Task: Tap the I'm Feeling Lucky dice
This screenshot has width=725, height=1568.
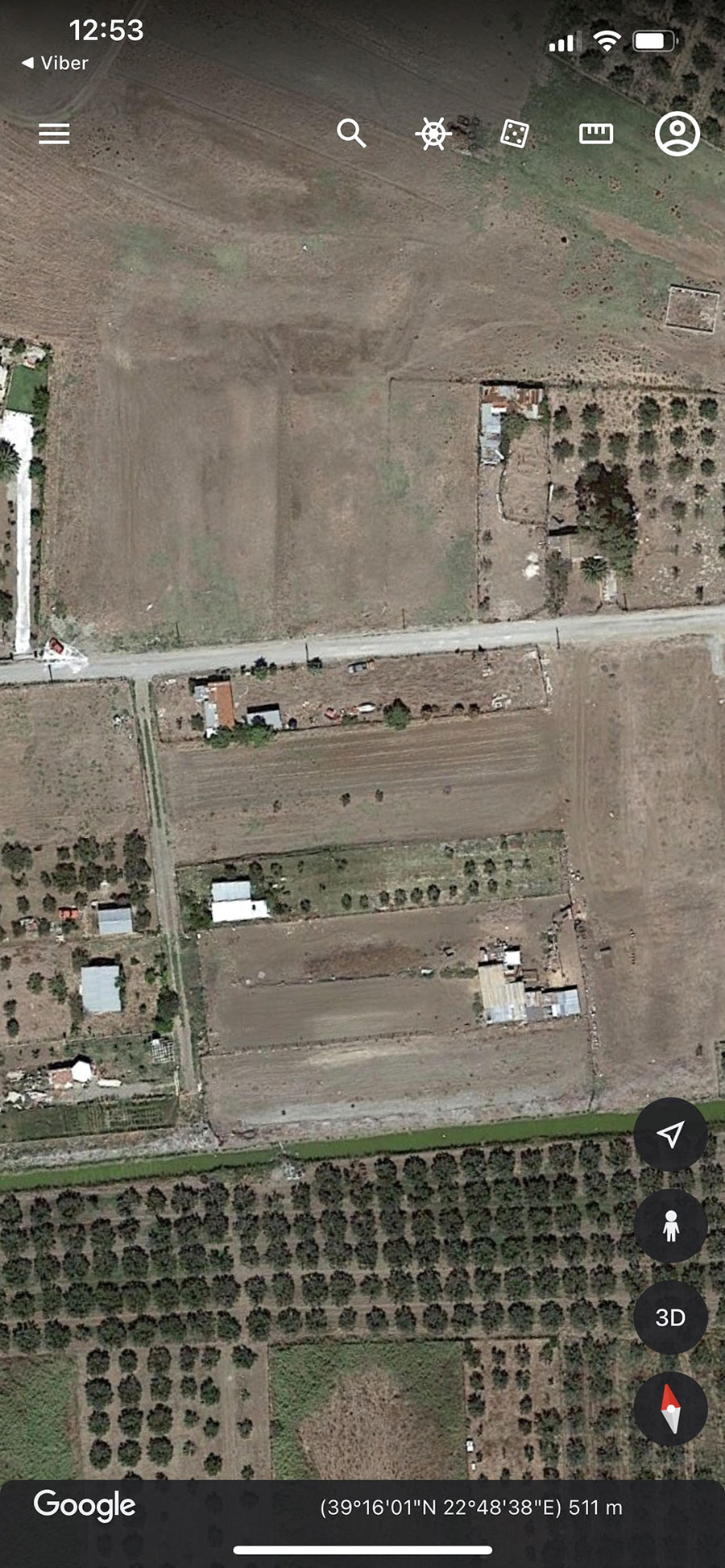Action: click(x=515, y=133)
